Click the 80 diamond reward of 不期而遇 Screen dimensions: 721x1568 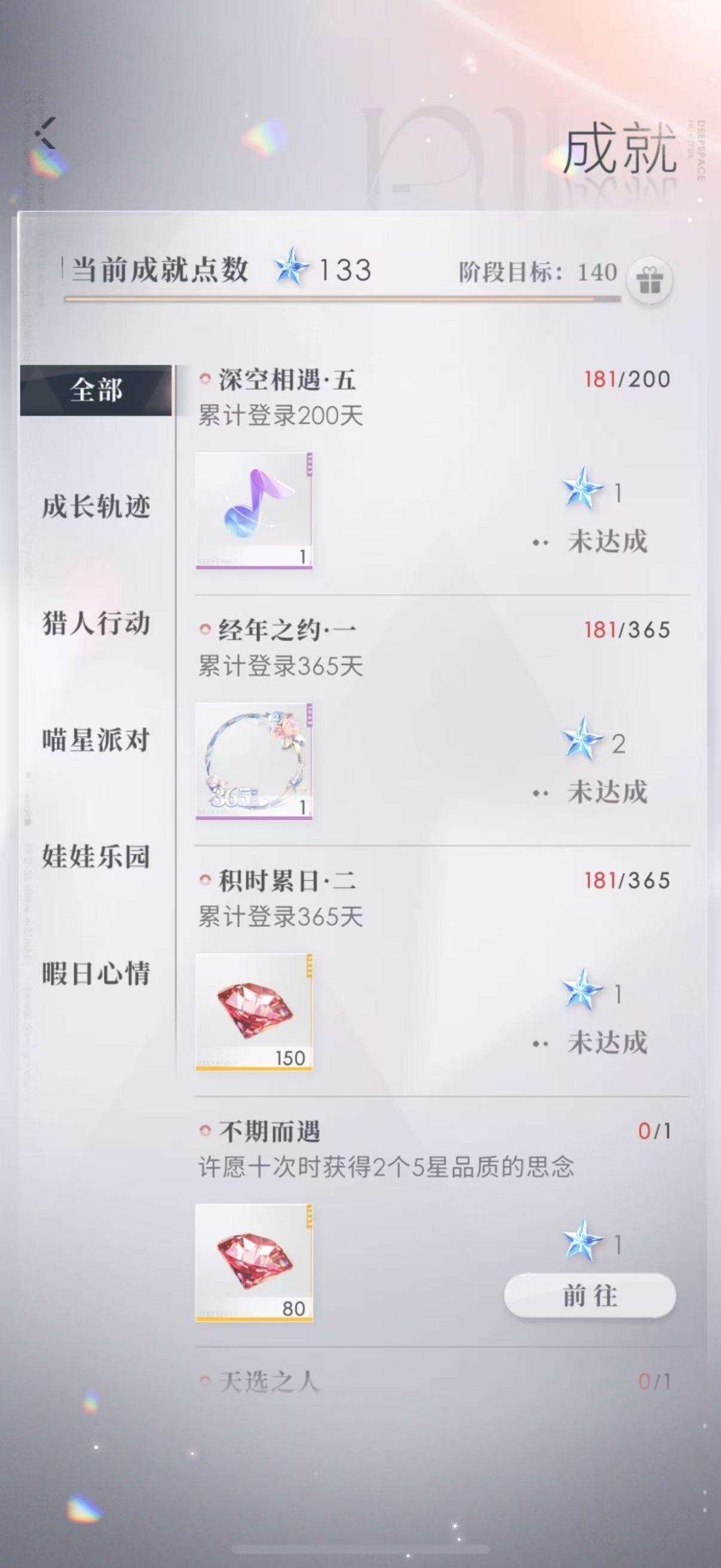(x=254, y=1262)
